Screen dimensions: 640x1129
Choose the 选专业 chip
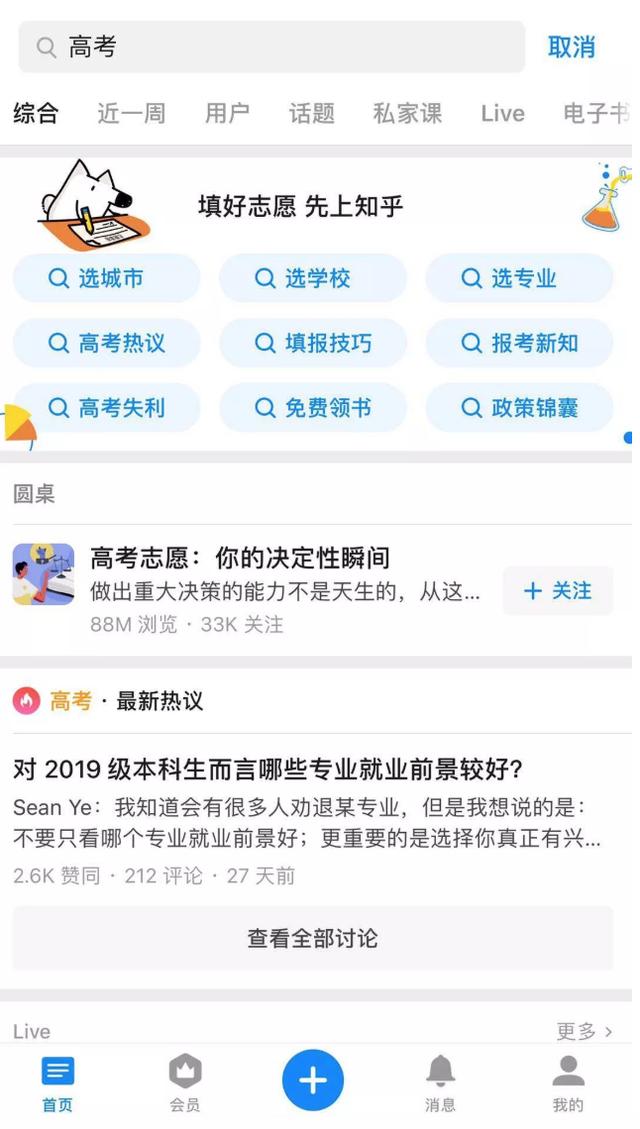(x=519, y=278)
